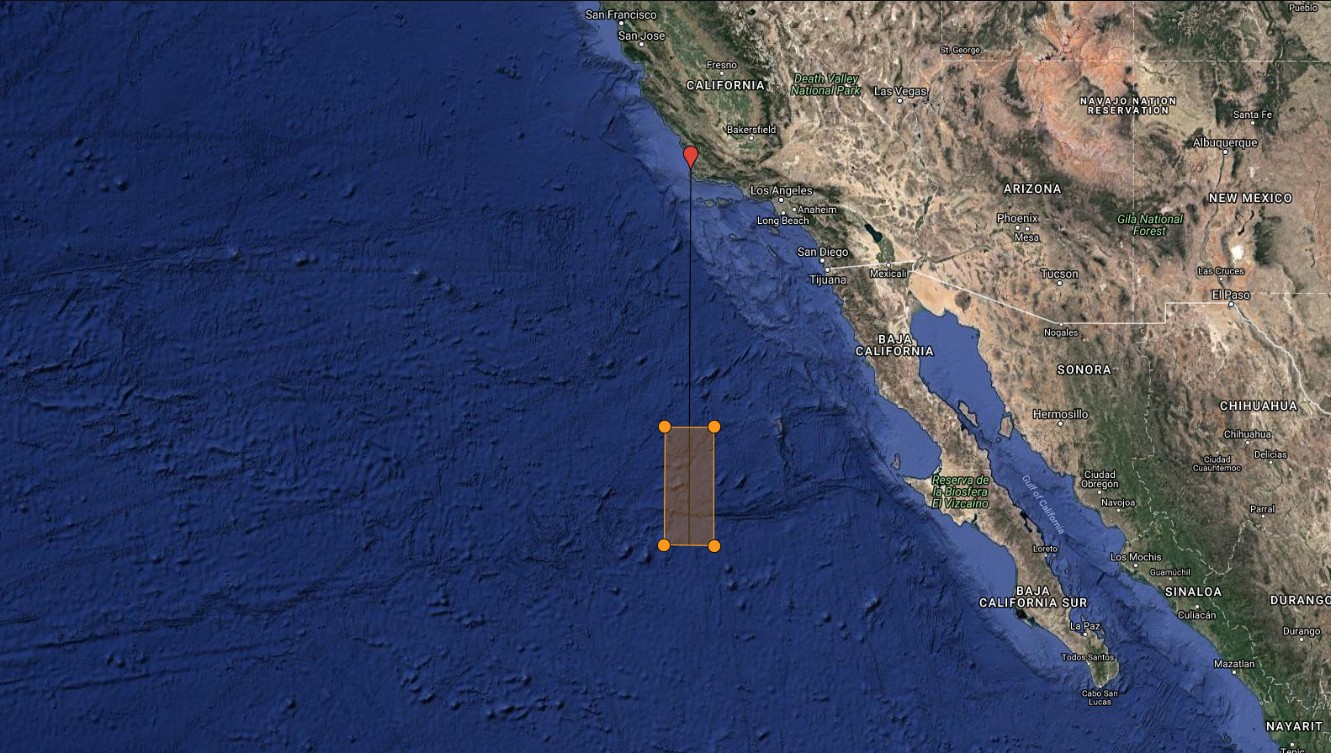The width and height of the screenshot is (1331, 753).
Task: Tap the northwest corner handle of the orange rectangle
Action: click(665, 427)
